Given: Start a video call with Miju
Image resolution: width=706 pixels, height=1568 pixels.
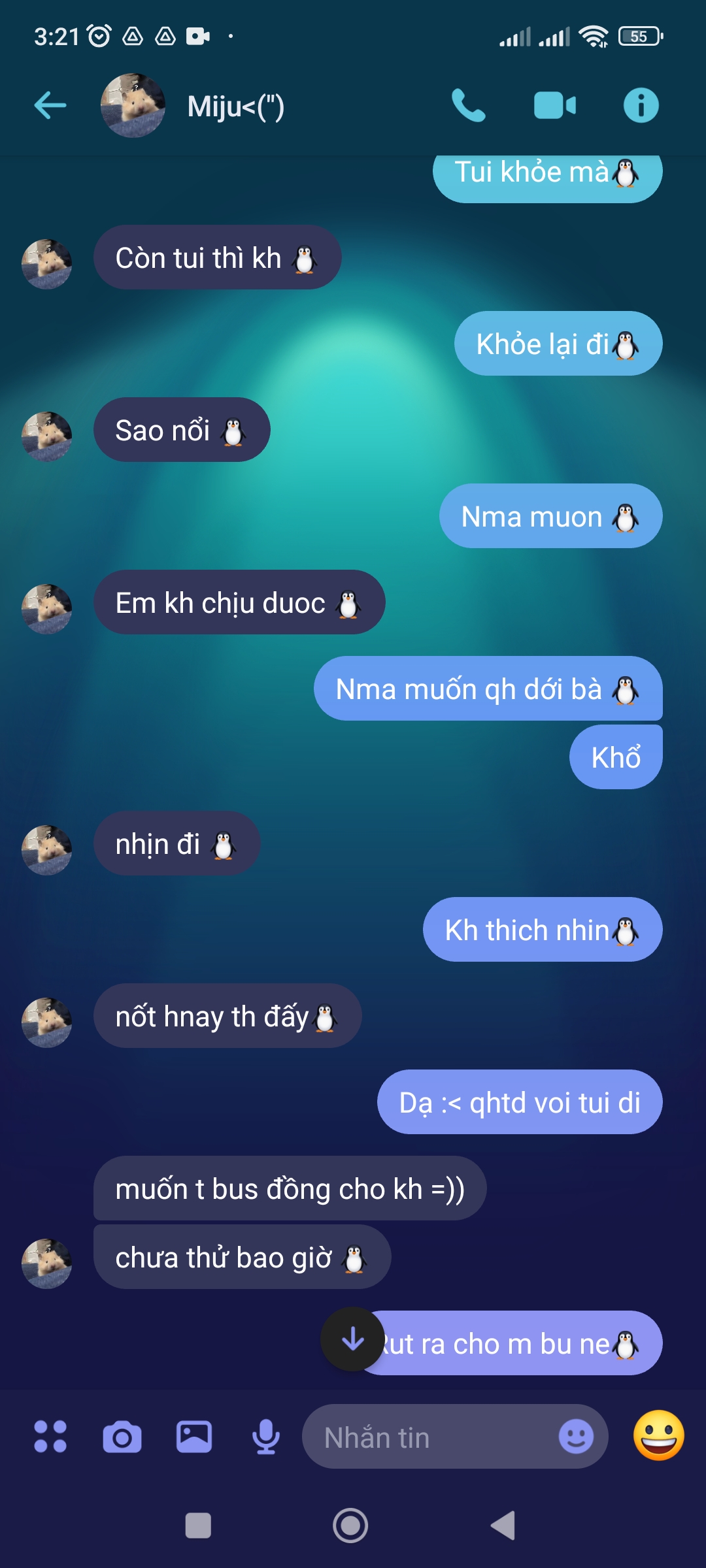Looking at the screenshot, I should click(554, 105).
